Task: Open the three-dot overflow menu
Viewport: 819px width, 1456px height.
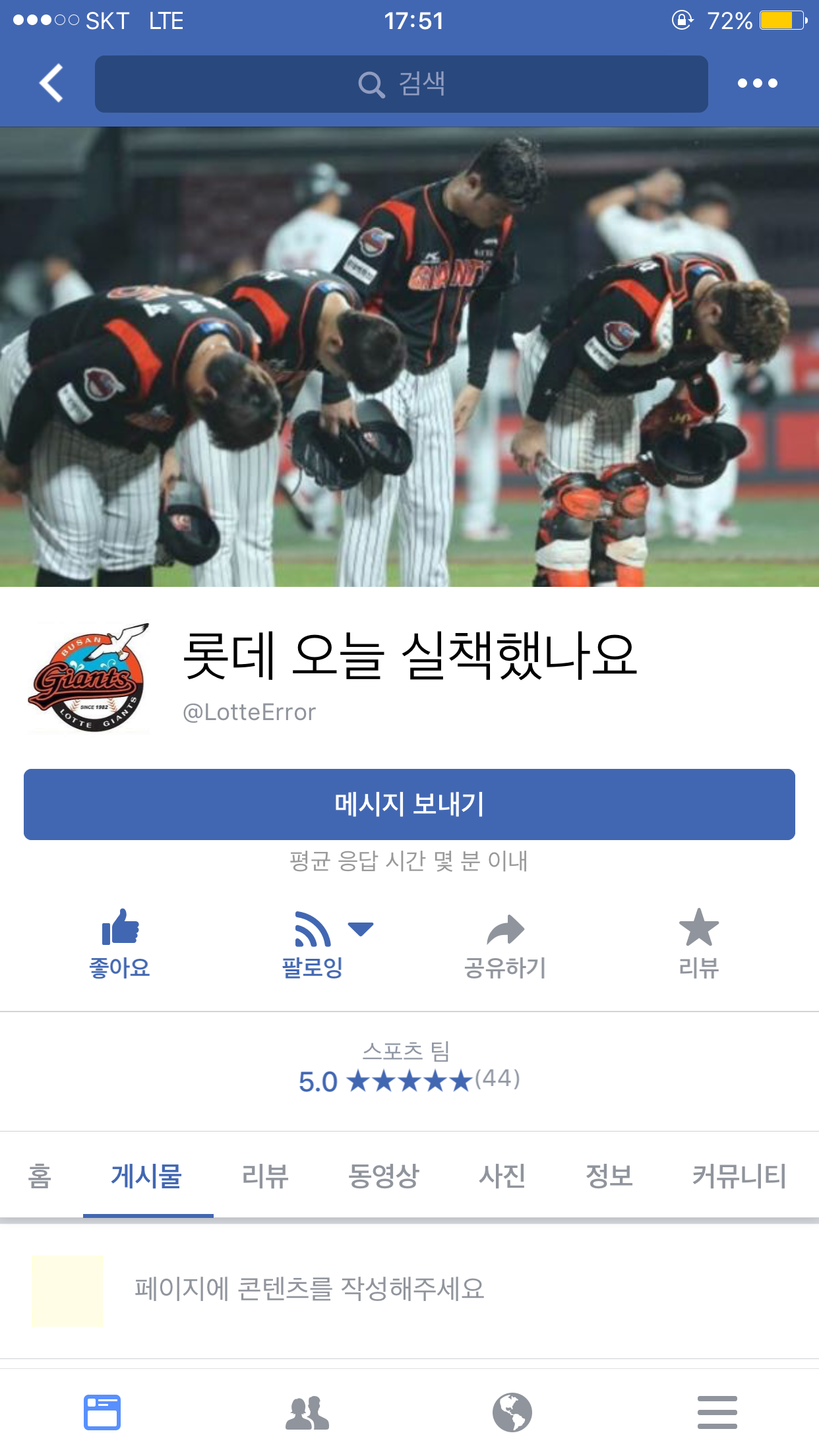Action: tap(757, 83)
